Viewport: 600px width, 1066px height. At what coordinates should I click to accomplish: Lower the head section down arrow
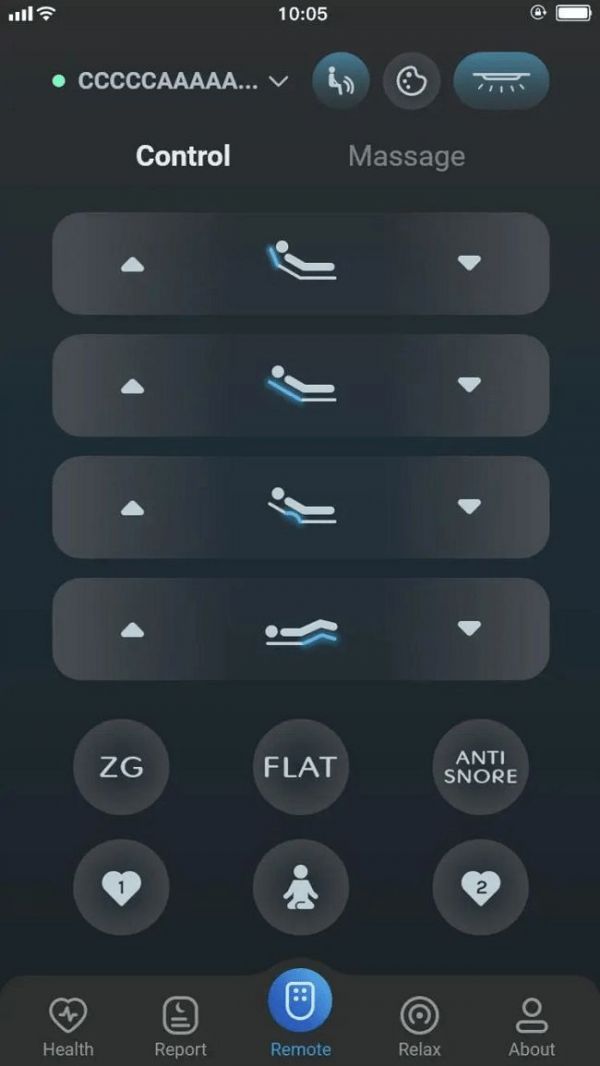click(469, 264)
